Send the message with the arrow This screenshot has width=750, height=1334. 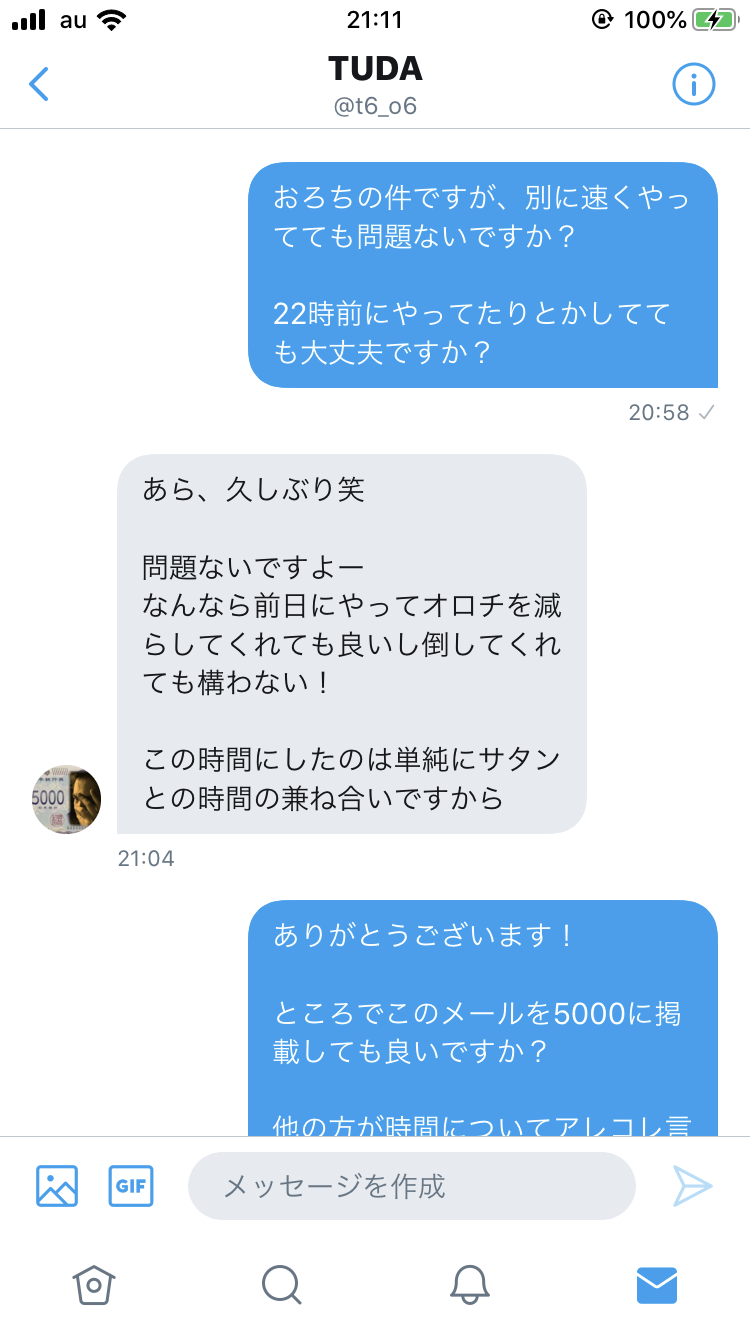coord(692,1186)
